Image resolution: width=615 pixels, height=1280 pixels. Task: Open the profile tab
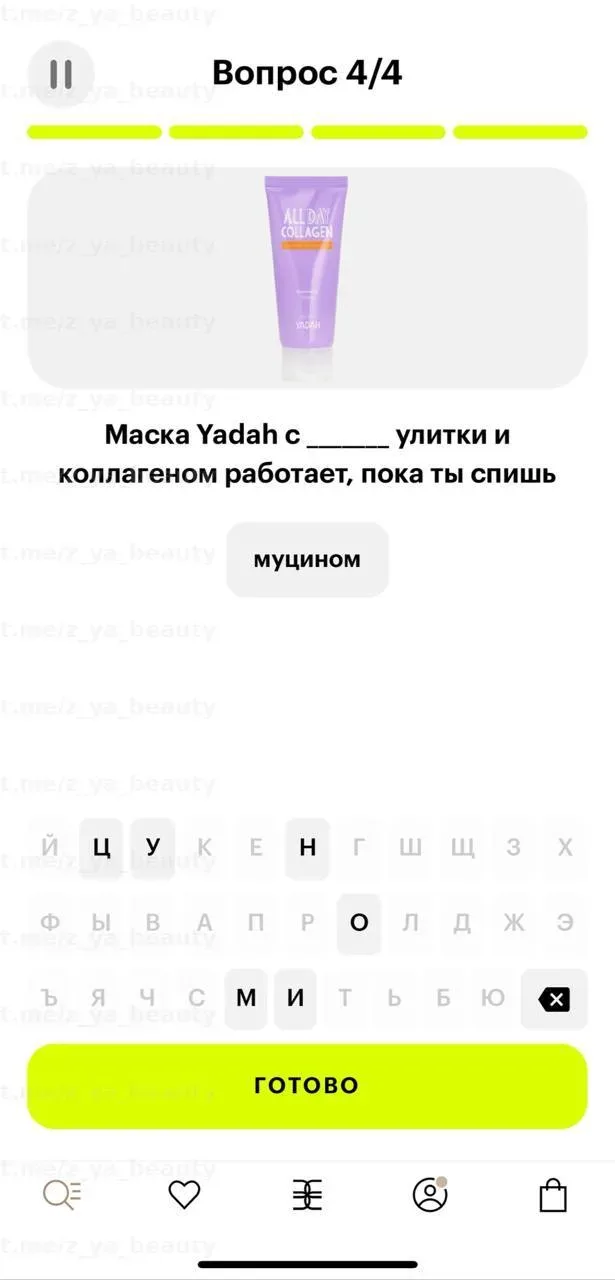pos(430,1195)
